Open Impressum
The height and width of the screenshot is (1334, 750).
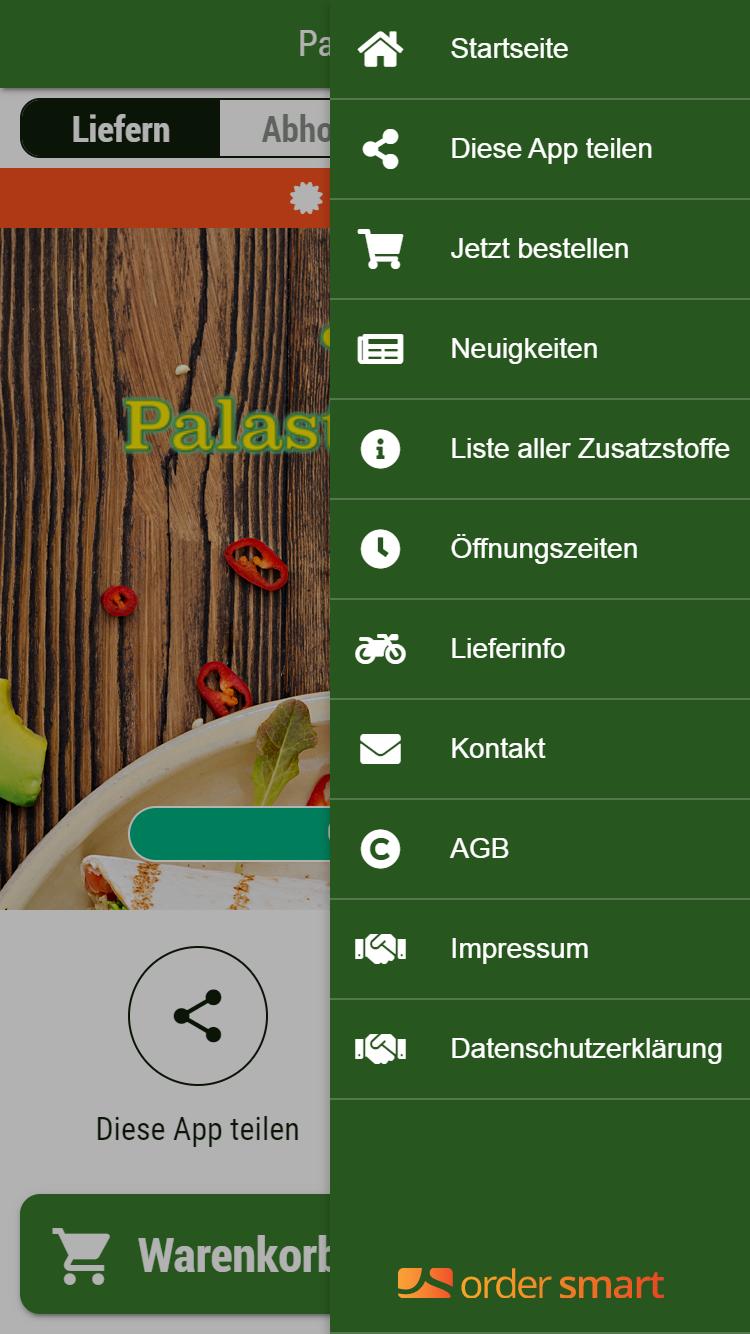point(540,949)
